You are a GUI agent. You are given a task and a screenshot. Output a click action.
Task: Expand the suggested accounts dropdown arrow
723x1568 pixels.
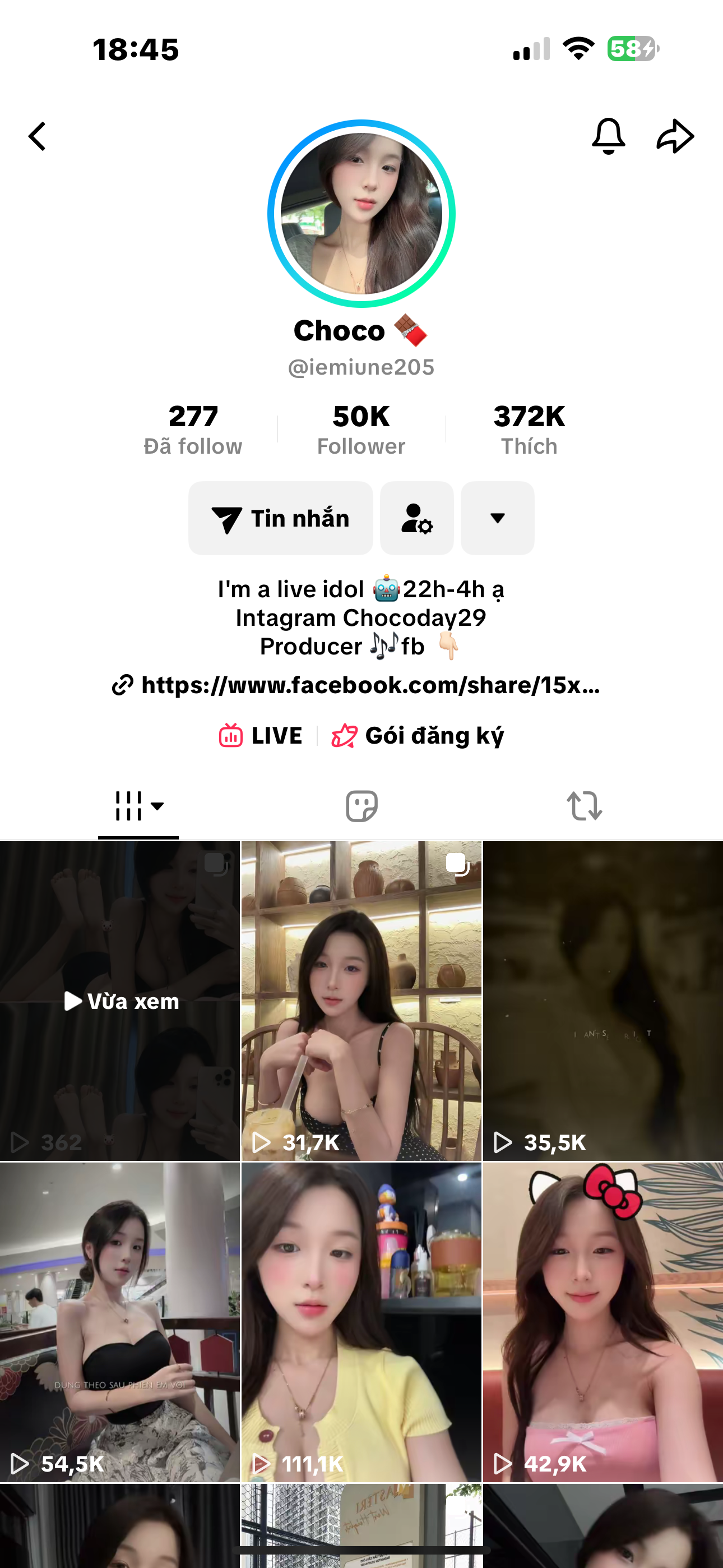pyautogui.click(x=497, y=518)
